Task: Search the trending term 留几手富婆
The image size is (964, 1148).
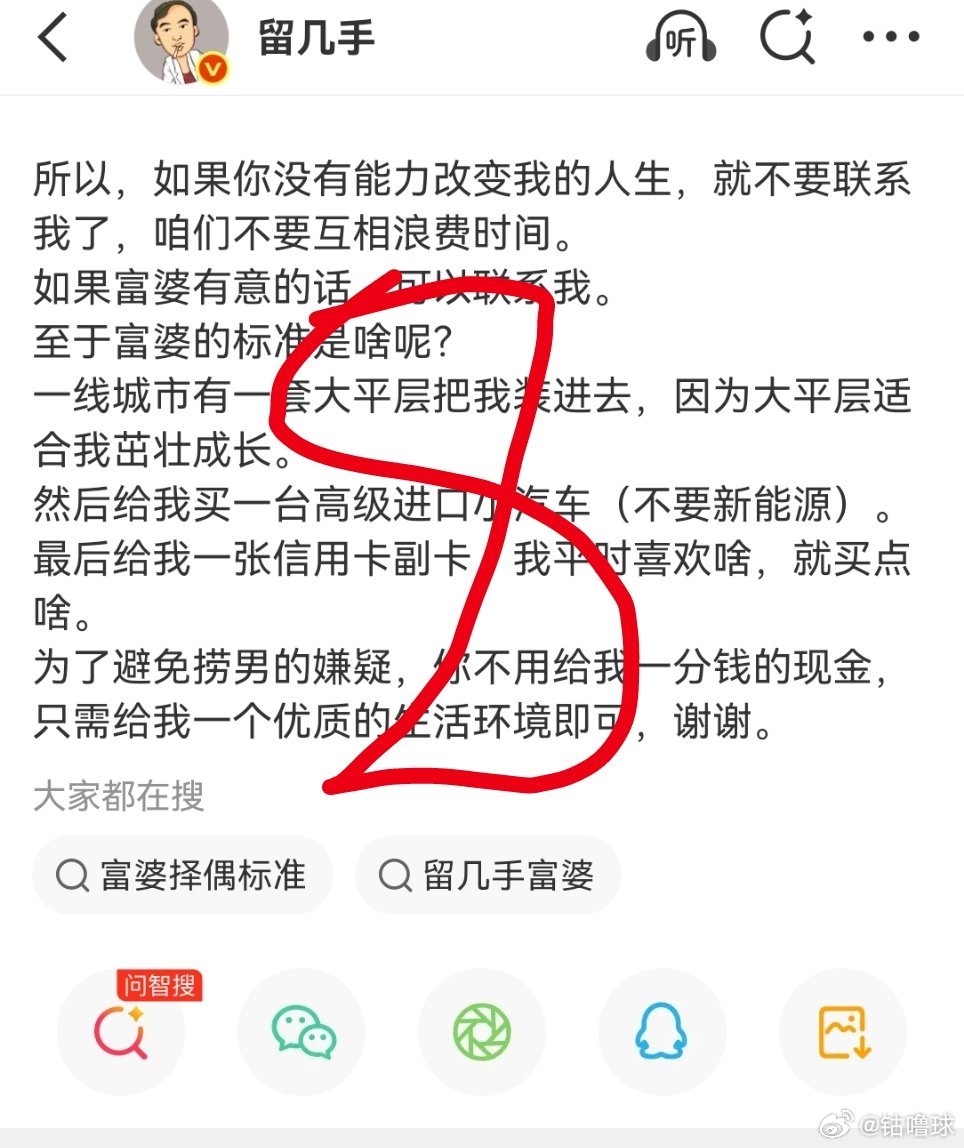Action: [487, 874]
